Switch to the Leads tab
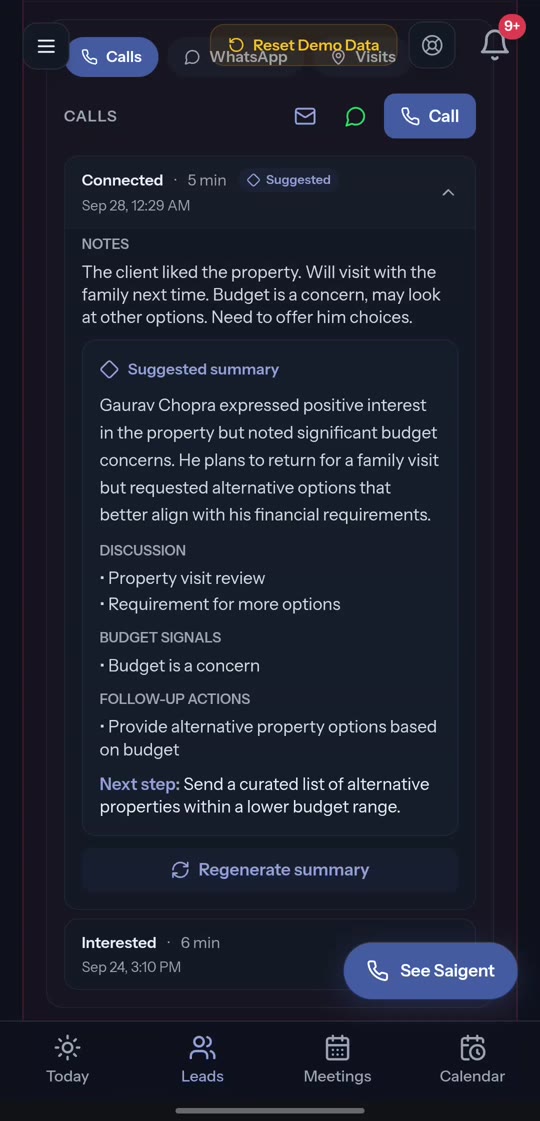The width and height of the screenshot is (540, 1121). tap(202, 1059)
